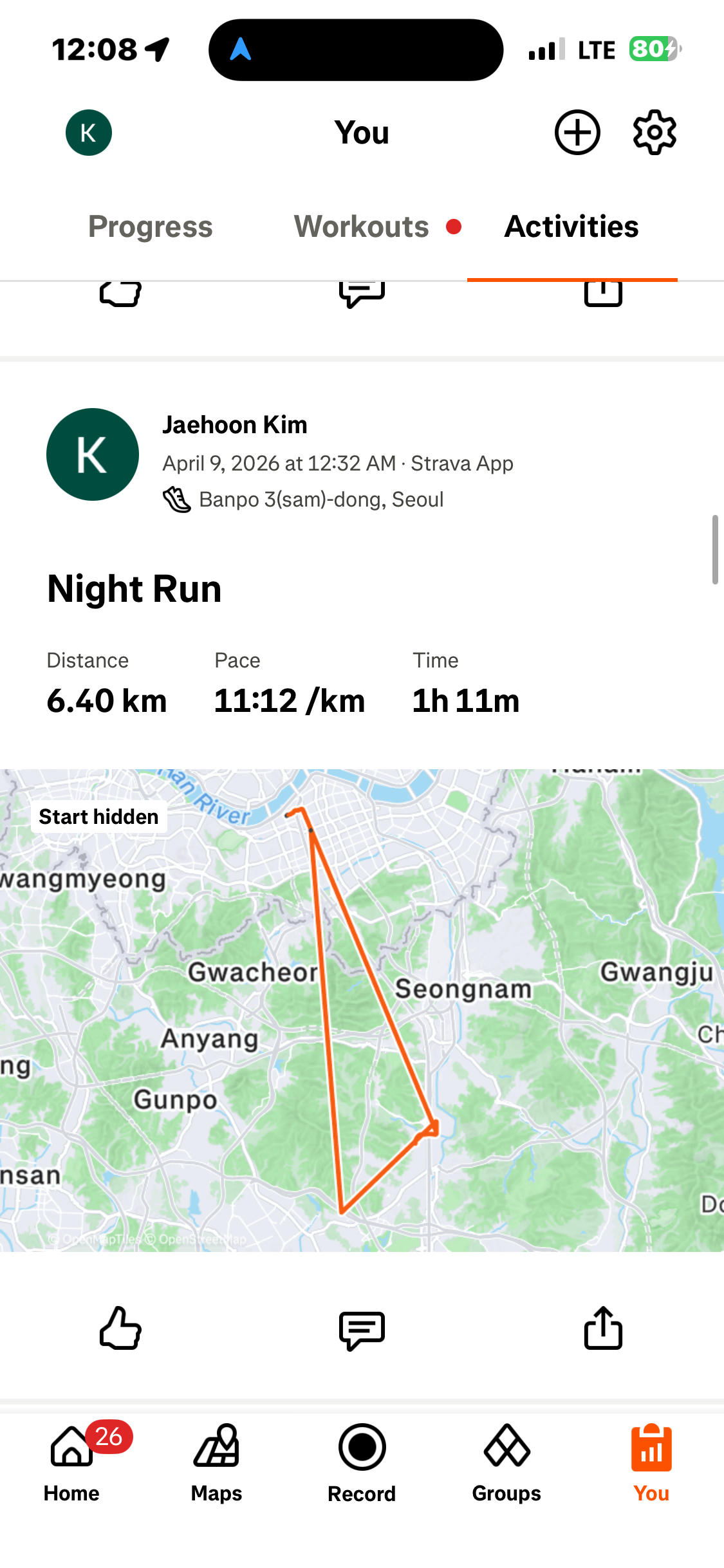Give kudos to the Night Run
The width and height of the screenshot is (724, 1568).
[x=120, y=1327]
